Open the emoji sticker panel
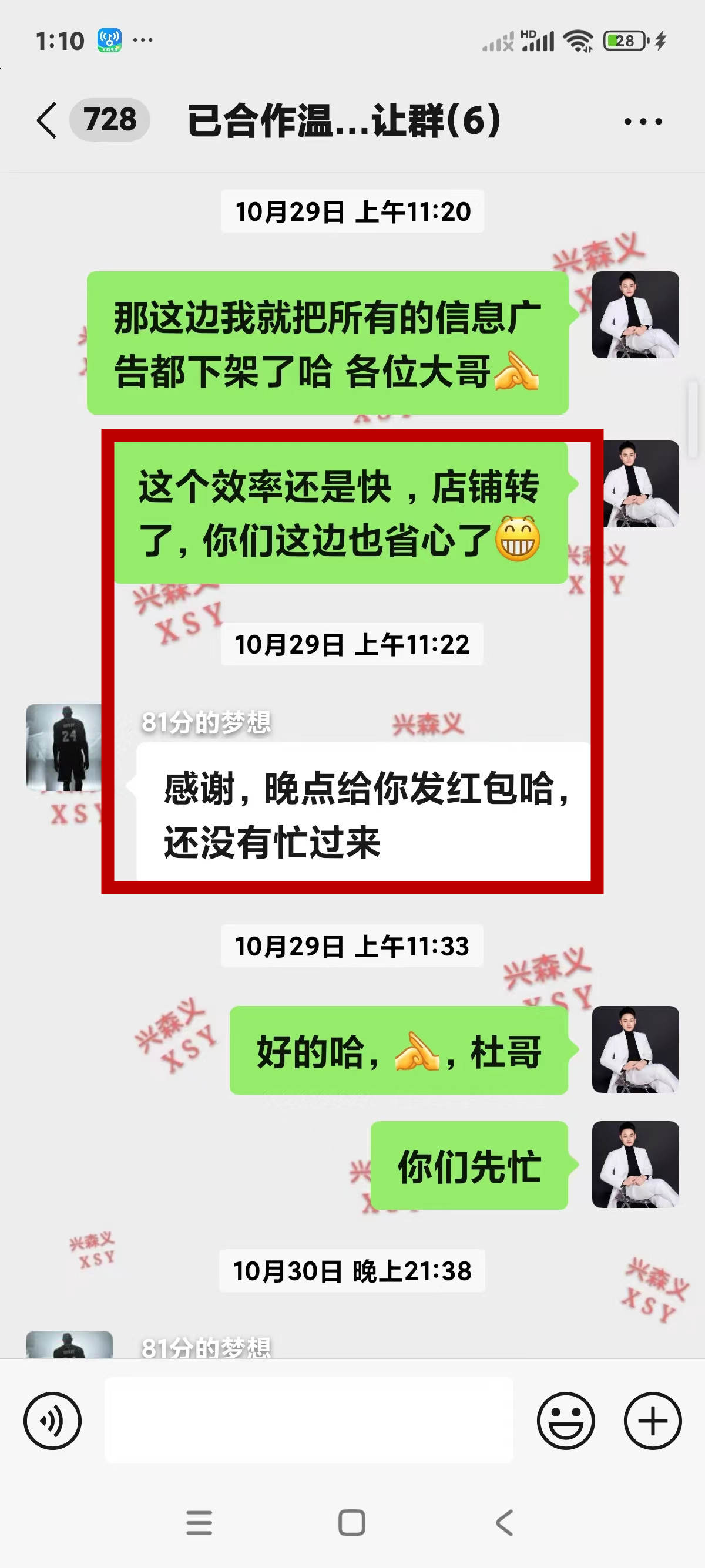Viewport: 705px width, 1568px height. coord(566,1420)
